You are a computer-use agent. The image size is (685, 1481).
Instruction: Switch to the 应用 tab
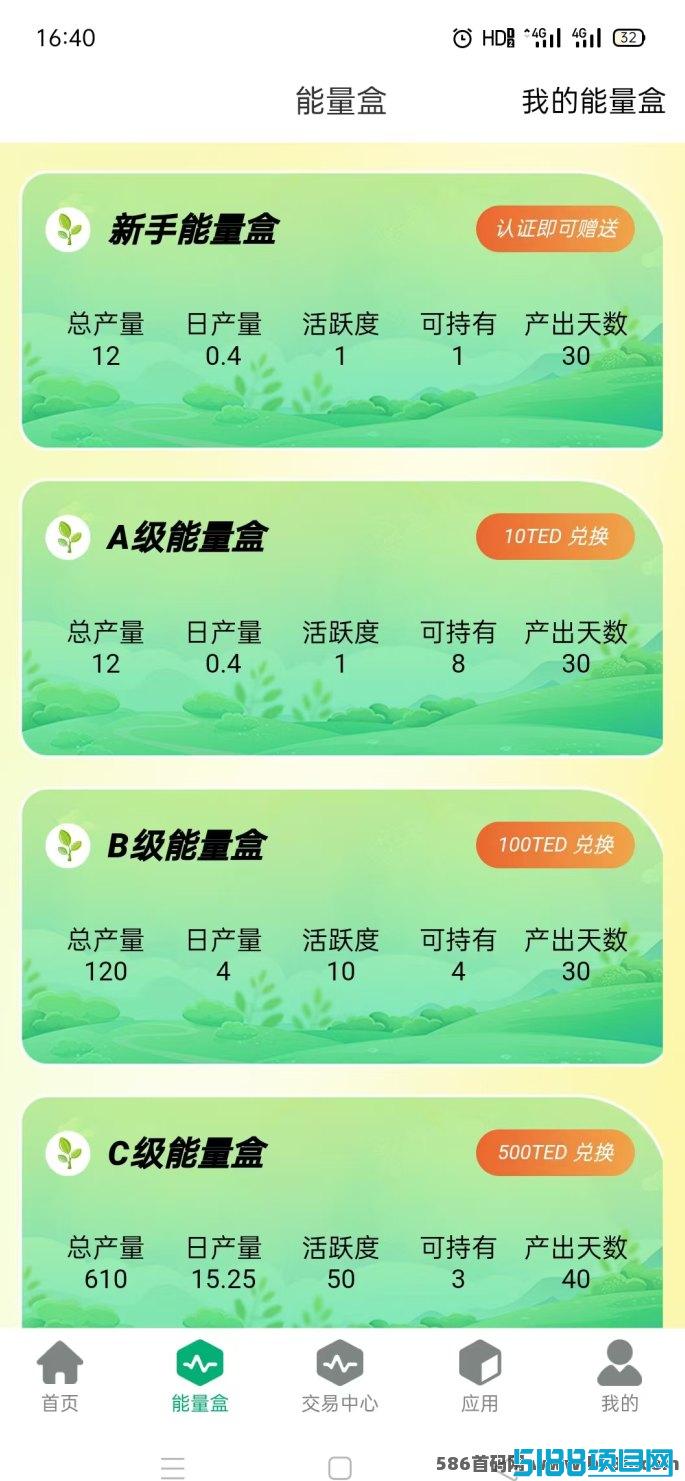click(x=480, y=1377)
